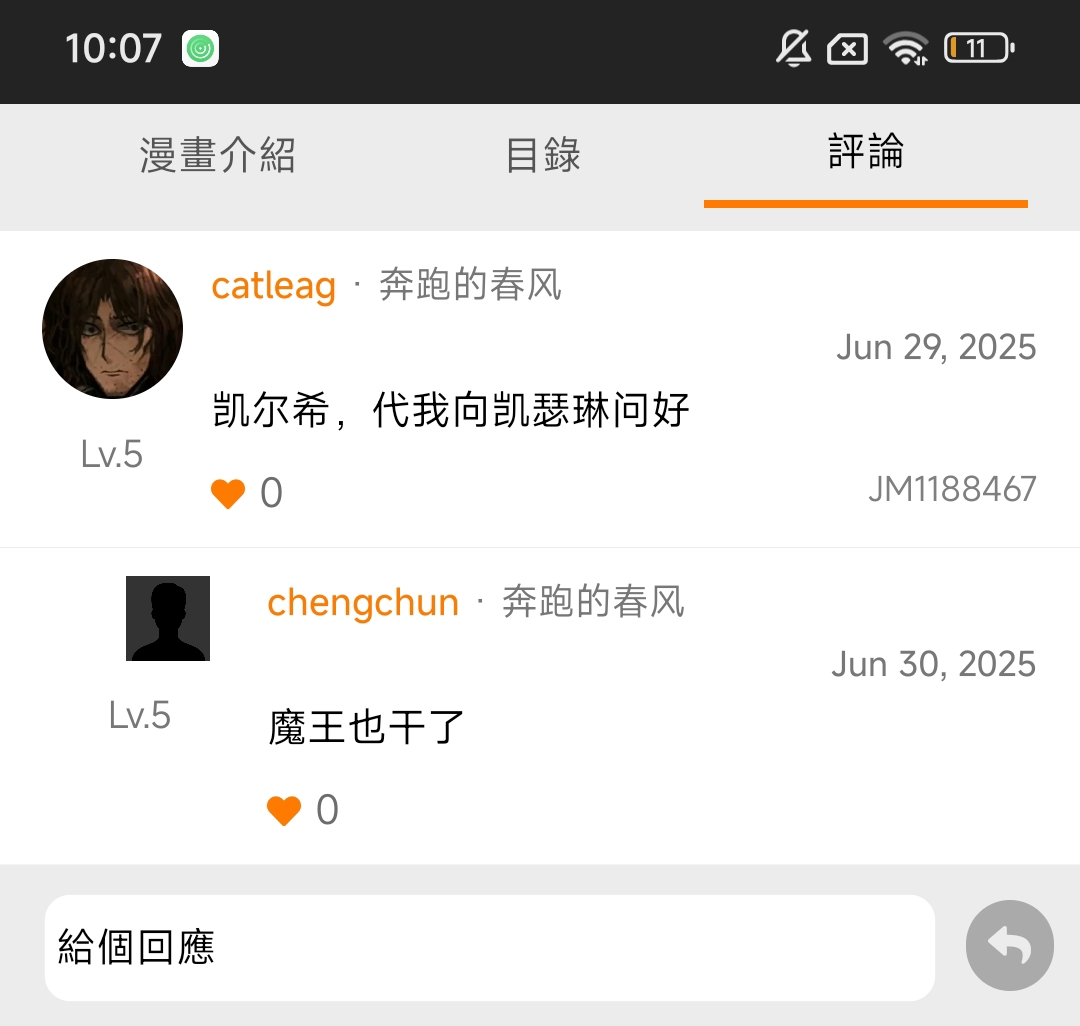
Task: Tap the 給個回應 comment field
Action: click(490, 947)
